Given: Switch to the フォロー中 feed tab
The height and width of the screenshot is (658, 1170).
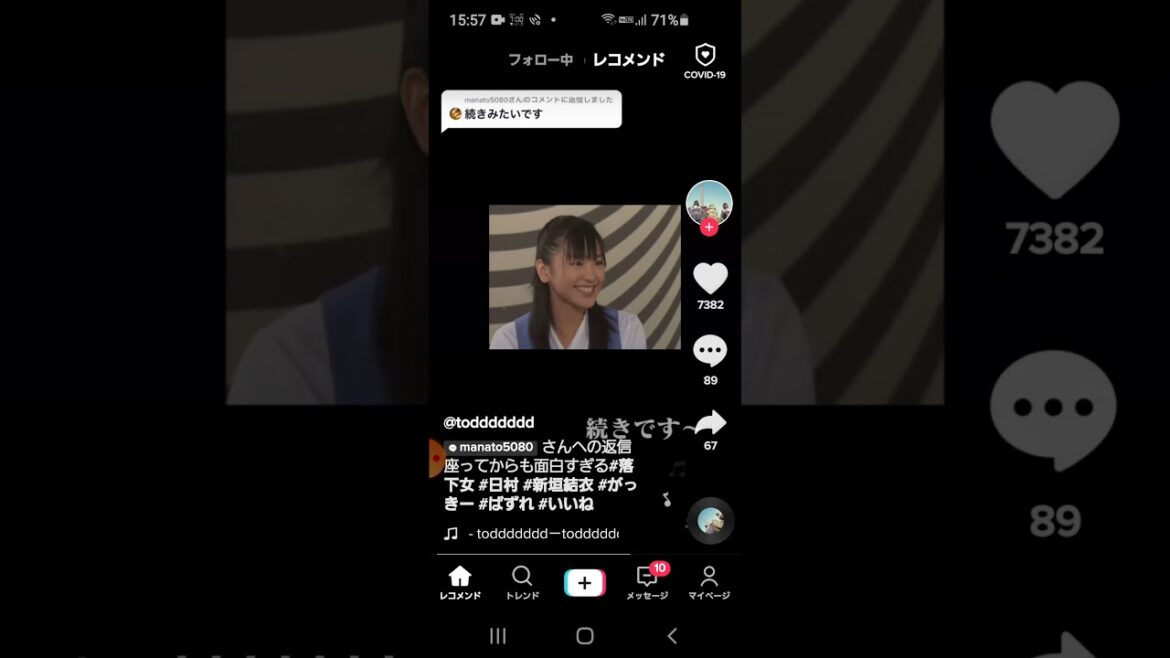Looking at the screenshot, I should point(540,60).
